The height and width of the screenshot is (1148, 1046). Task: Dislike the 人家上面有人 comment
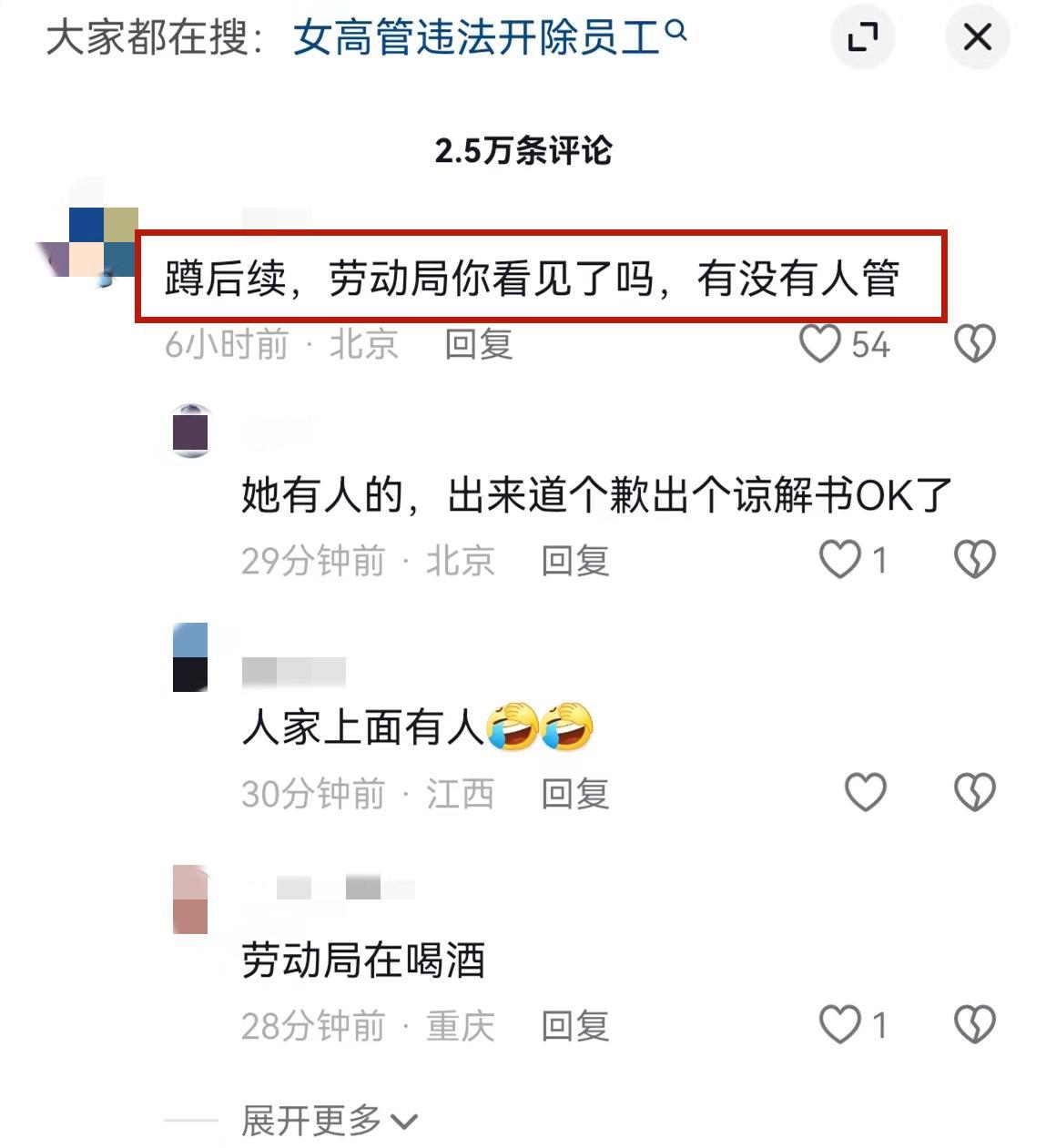974,792
